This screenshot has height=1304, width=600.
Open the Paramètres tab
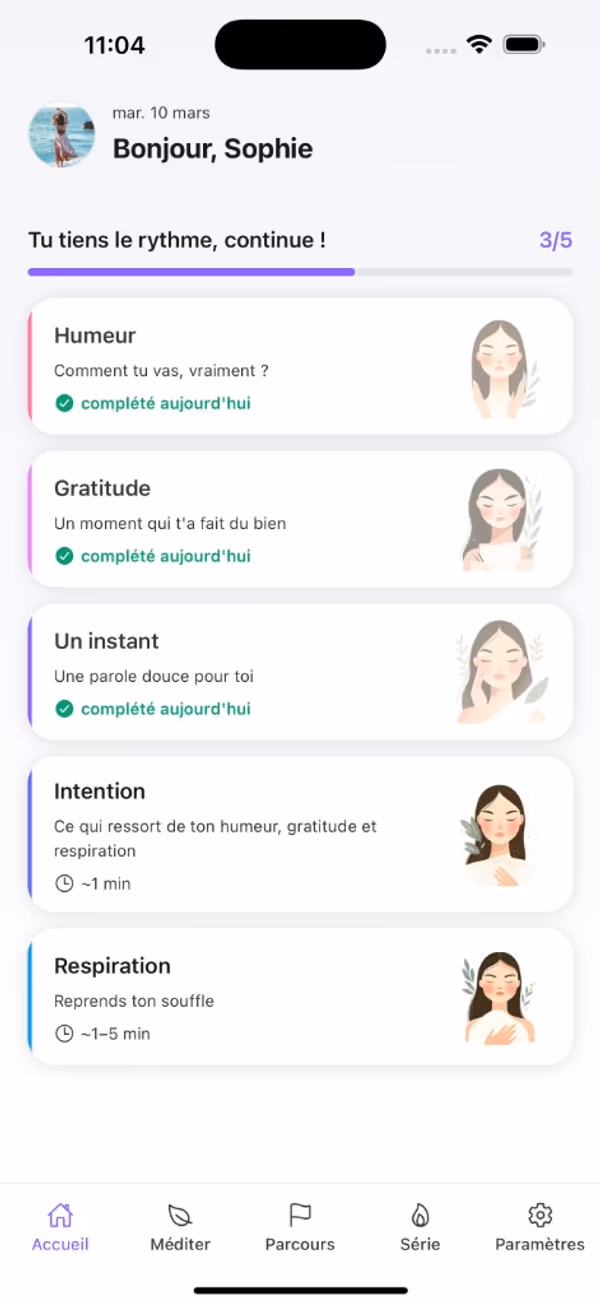tap(540, 1227)
